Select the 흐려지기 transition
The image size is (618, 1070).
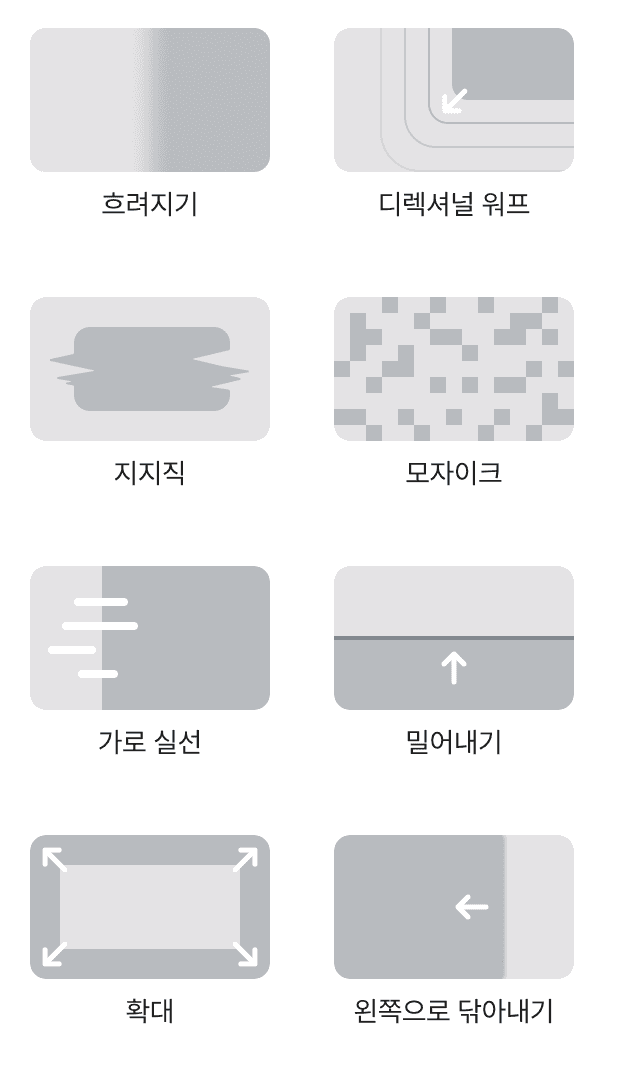pyautogui.click(x=150, y=100)
